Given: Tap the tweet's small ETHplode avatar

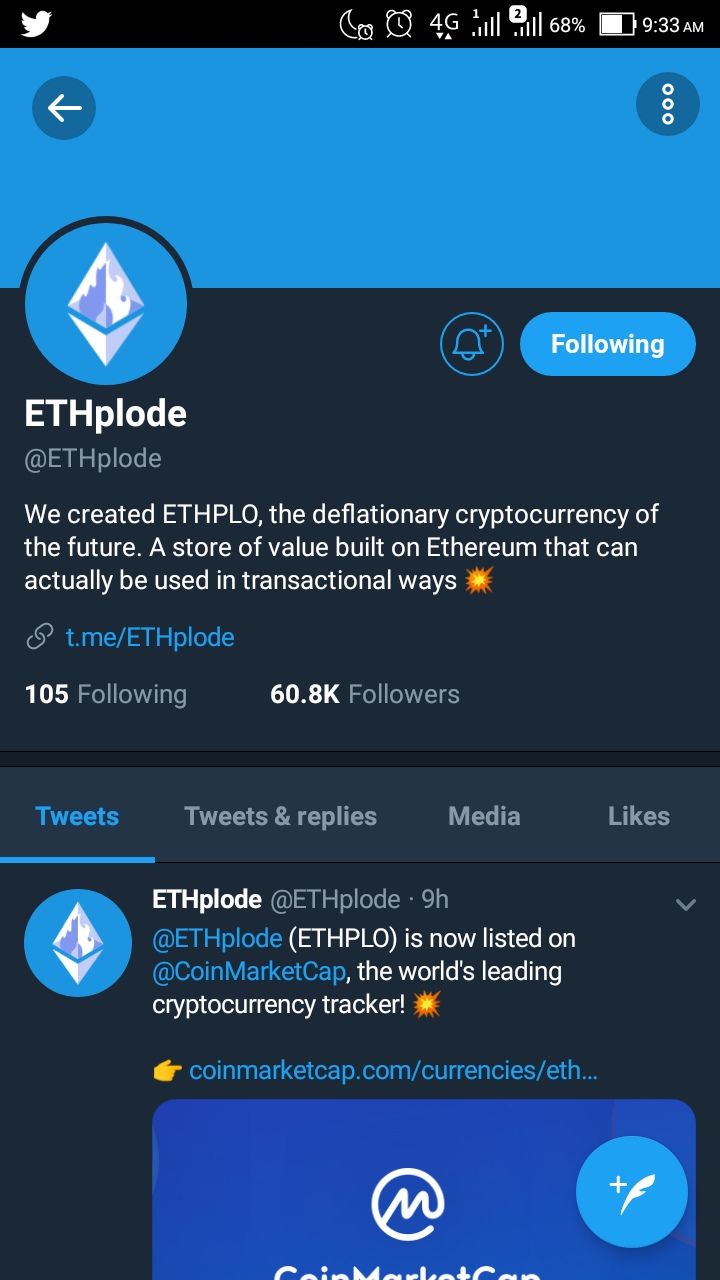Looking at the screenshot, I should pyautogui.click(x=77, y=942).
